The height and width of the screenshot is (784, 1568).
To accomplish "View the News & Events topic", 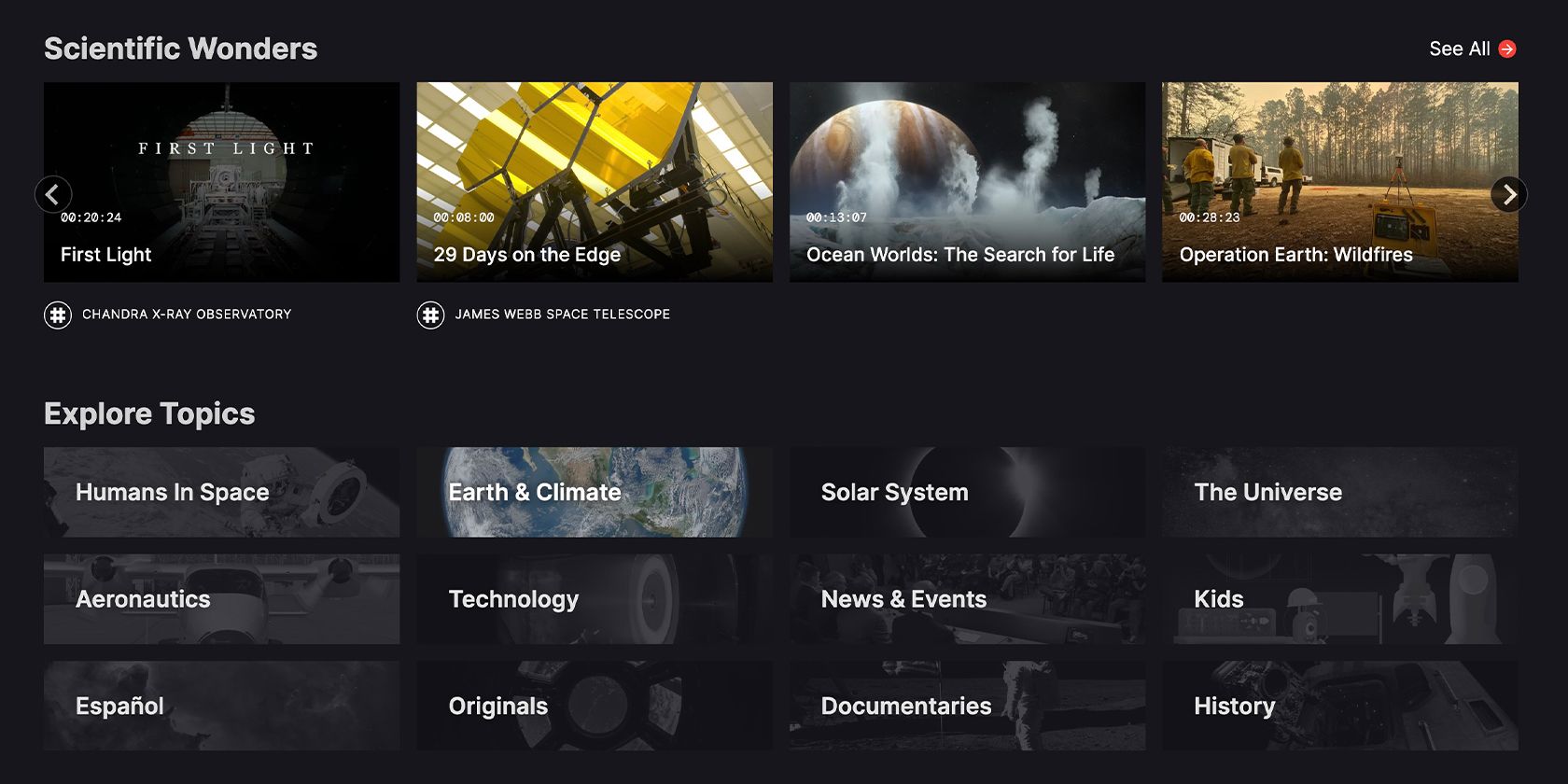I will [x=967, y=599].
